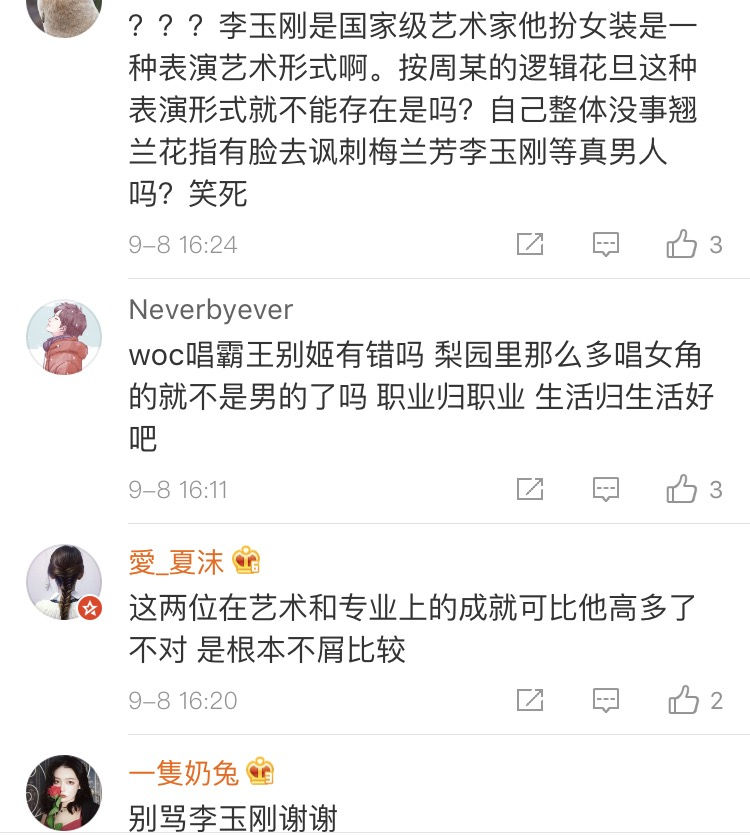Reply to the comment posted at 9-8 16:24

(606, 244)
